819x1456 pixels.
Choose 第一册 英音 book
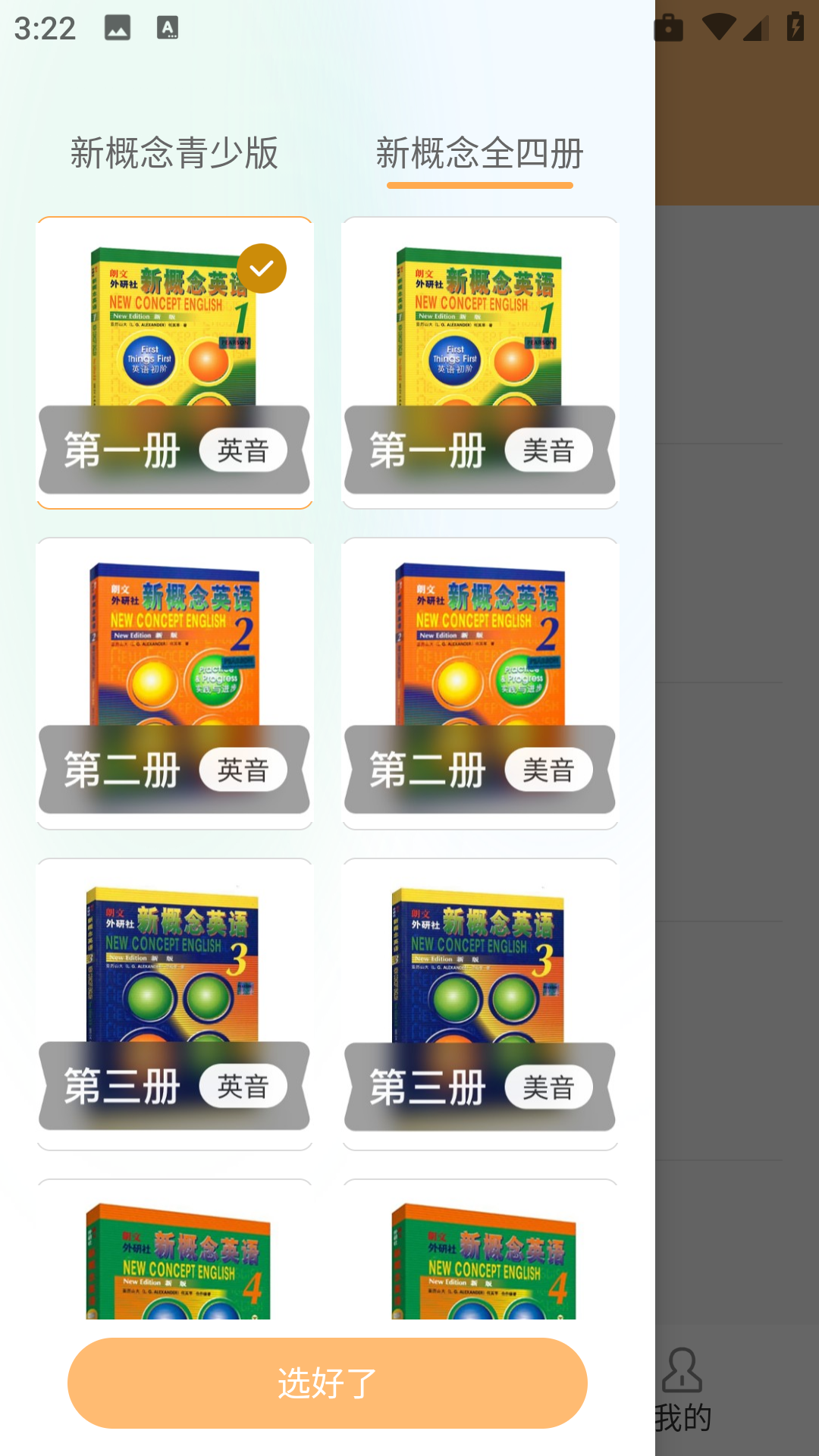174,362
